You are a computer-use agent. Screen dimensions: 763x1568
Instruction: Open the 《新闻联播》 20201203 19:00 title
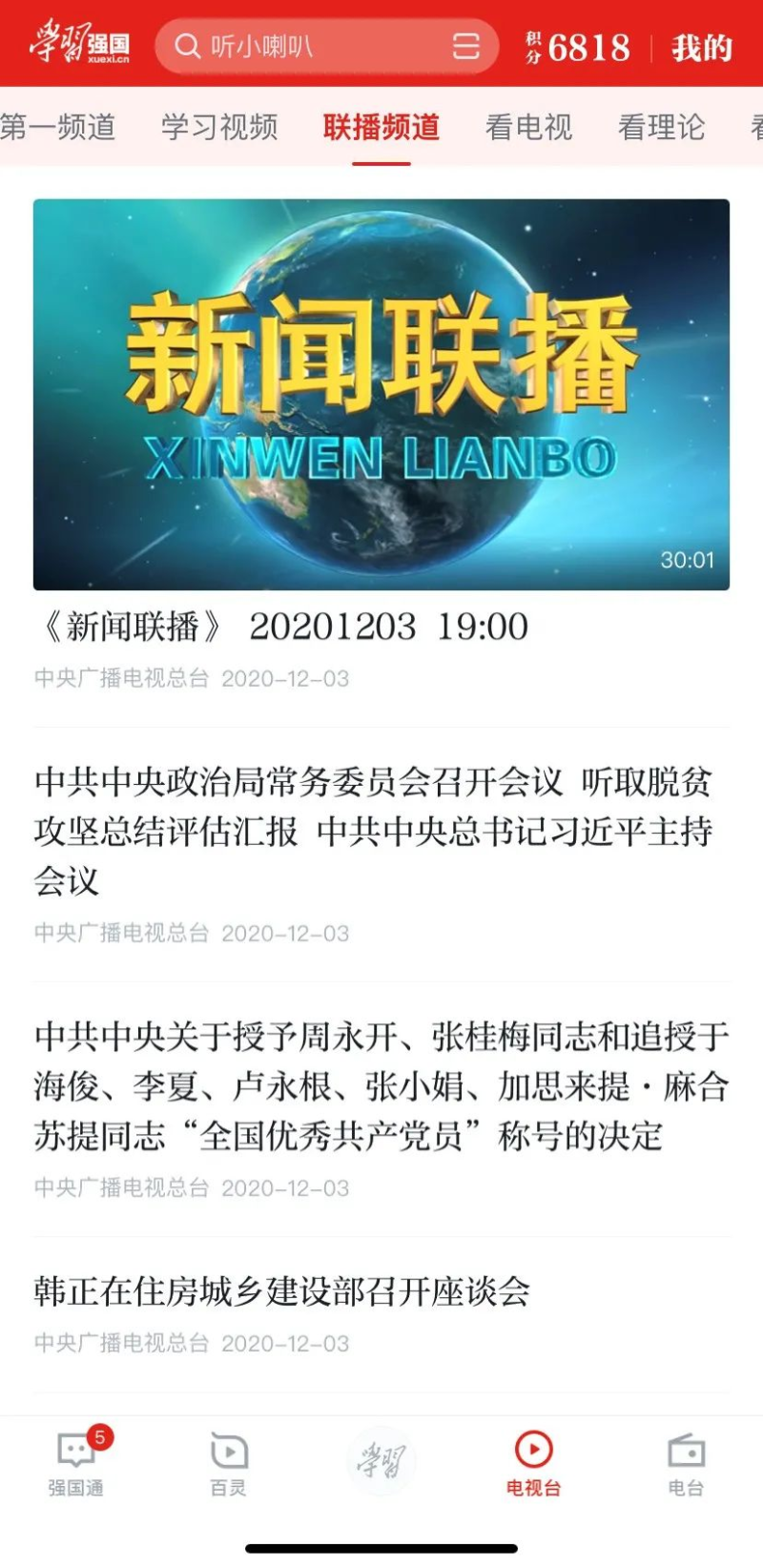[x=281, y=627]
